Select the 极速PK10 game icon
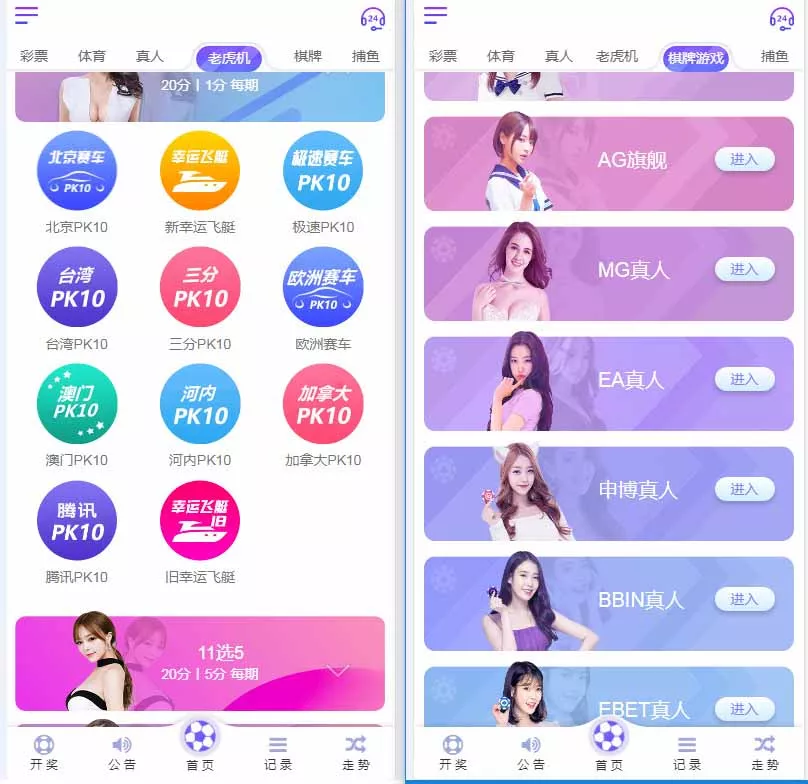Viewport: 808px width, 784px height. click(x=323, y=171)
